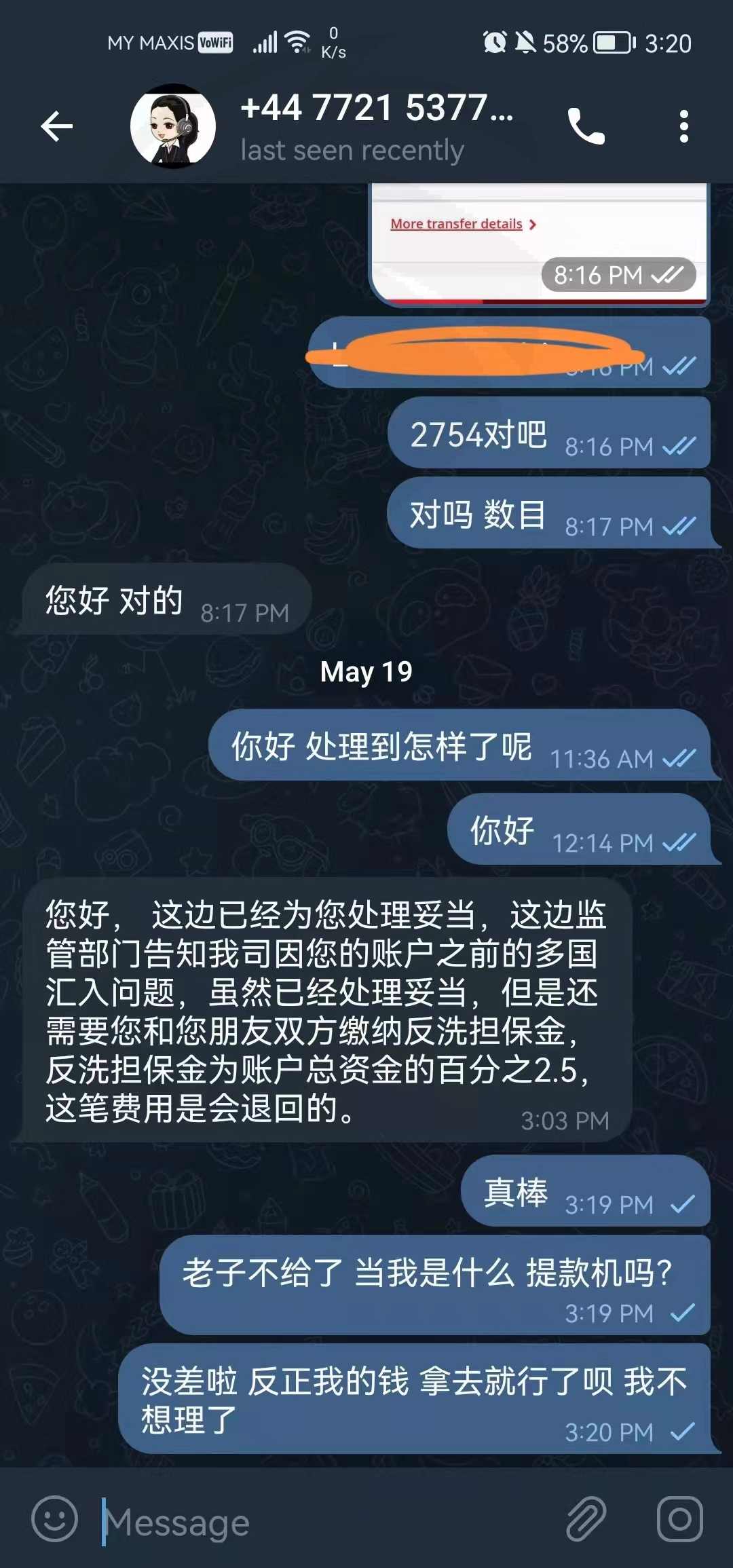Open the camera to record media

click(679, 1518)
